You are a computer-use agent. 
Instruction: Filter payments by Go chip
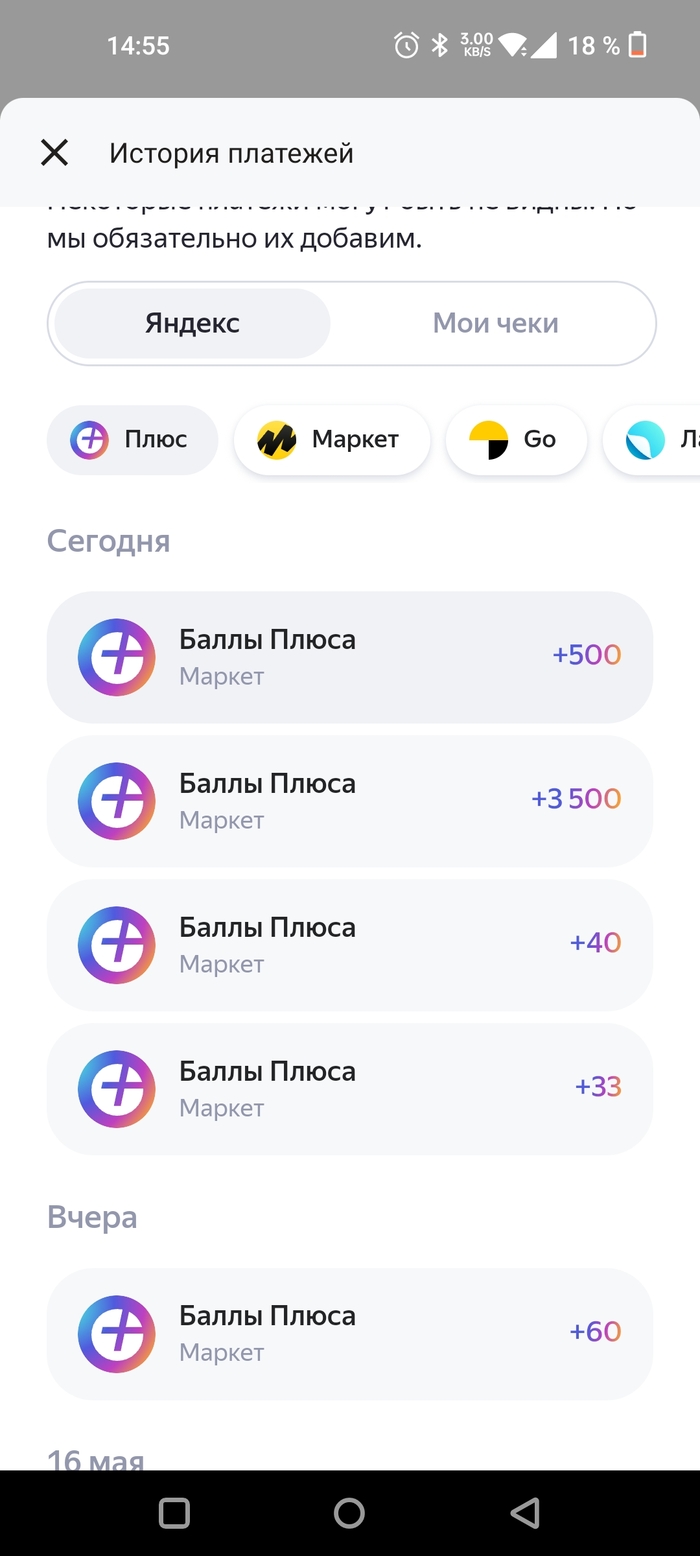coord(516,440)
